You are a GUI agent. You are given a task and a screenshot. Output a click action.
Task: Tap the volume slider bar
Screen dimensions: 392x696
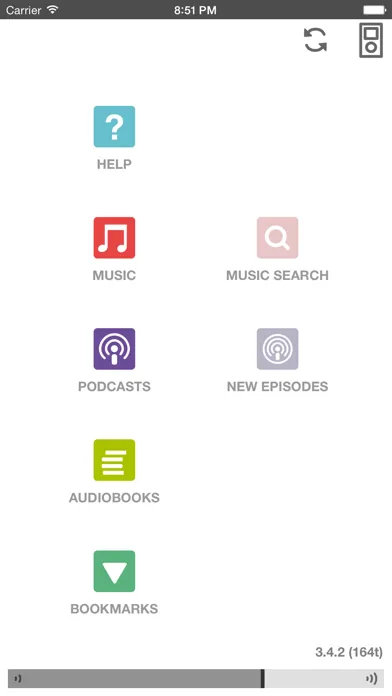tap(196, 678)
